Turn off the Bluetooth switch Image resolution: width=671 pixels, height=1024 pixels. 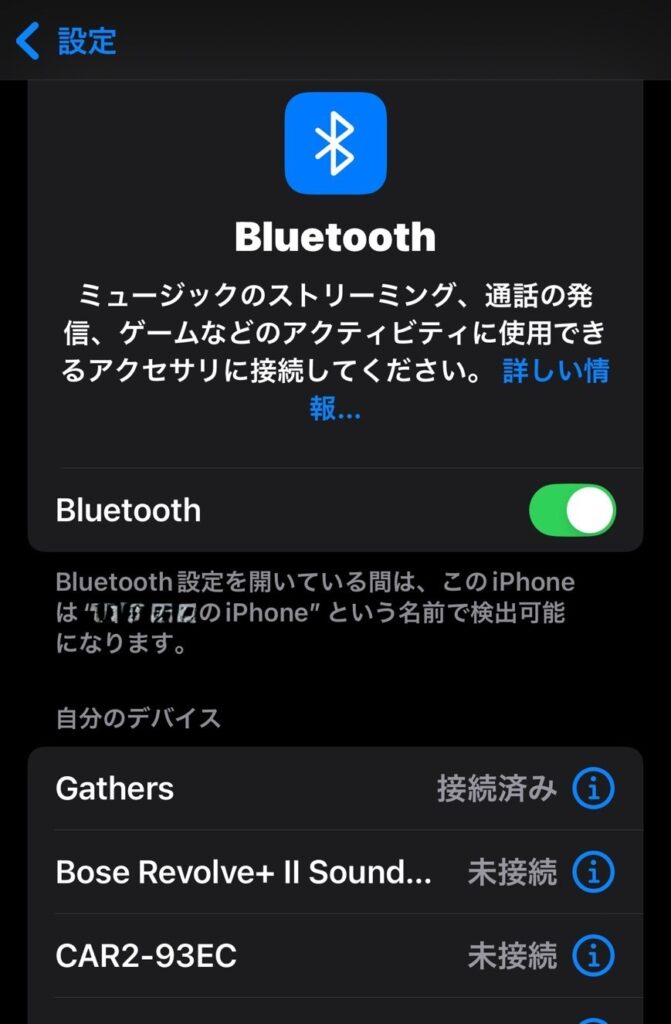click(x=572, y=510)
